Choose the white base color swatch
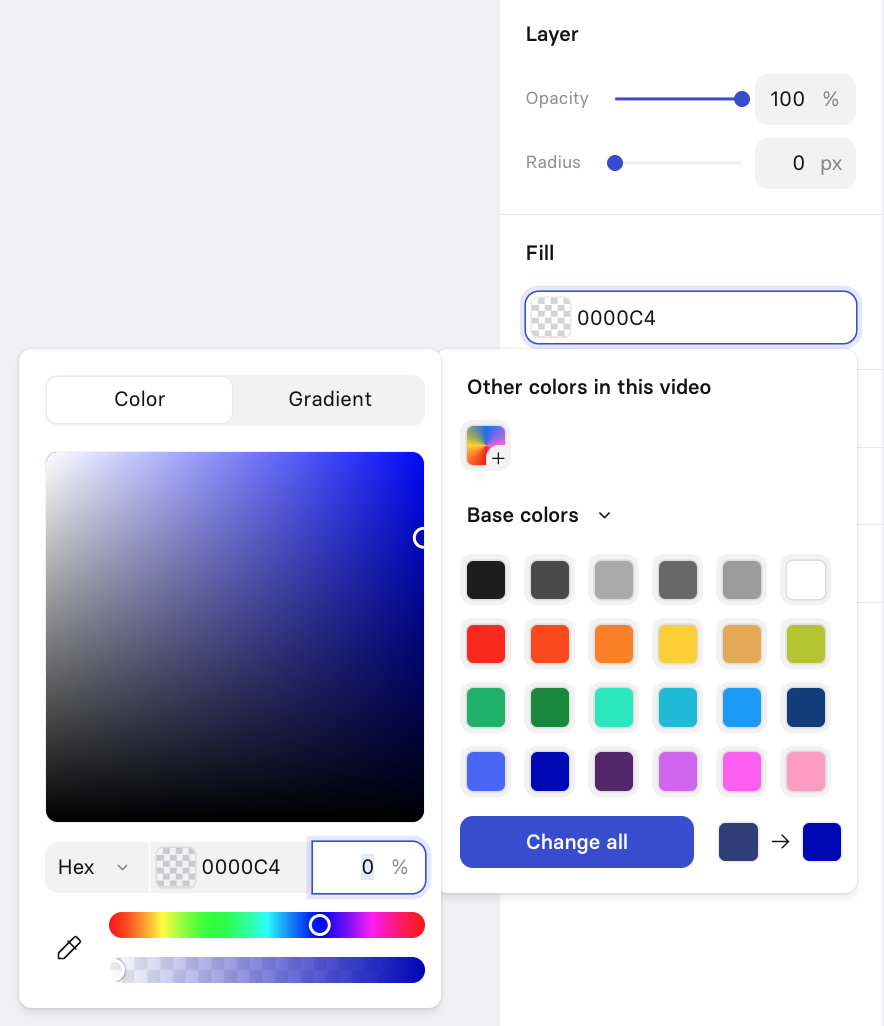This screenshot has height=1026, width=884. (805, 580)
